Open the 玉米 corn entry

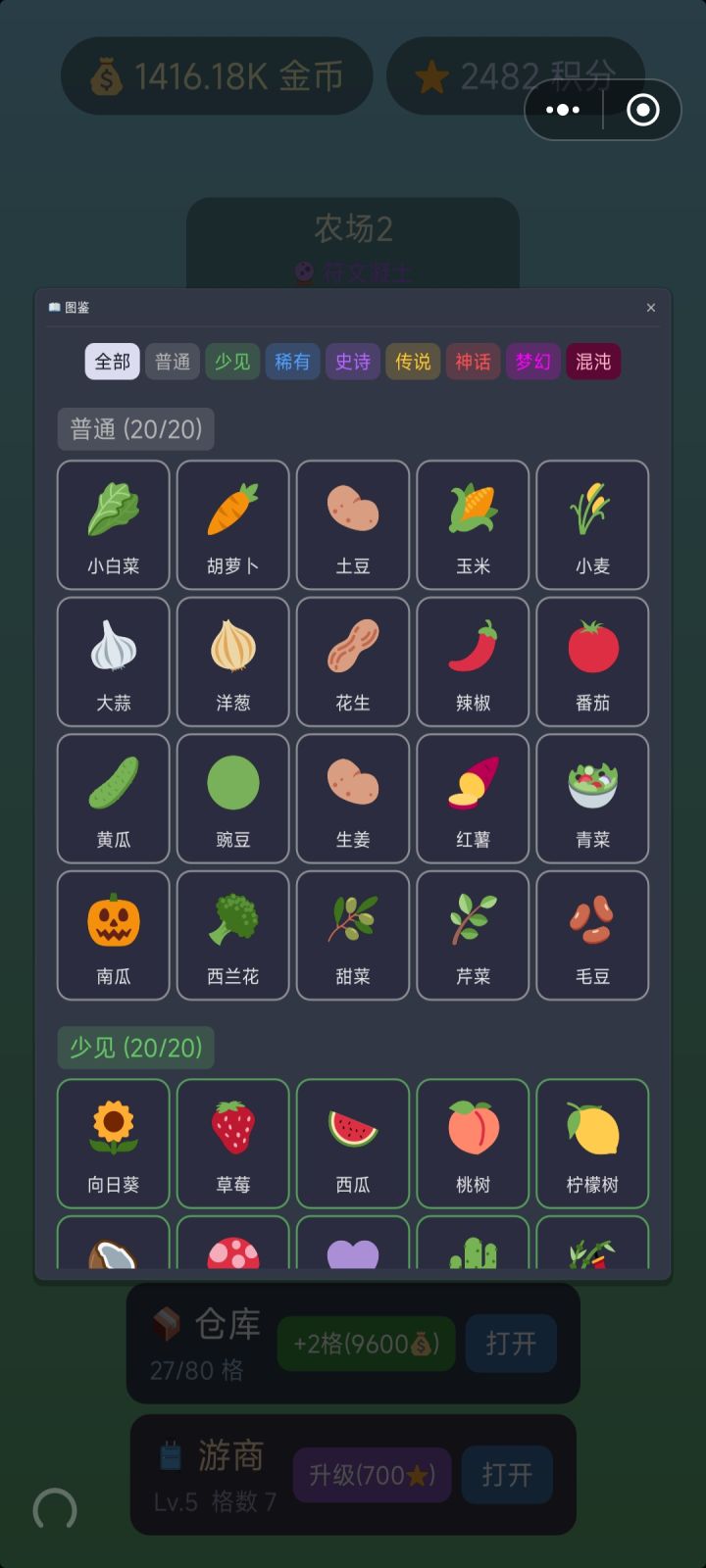click(x=473, y=525)
